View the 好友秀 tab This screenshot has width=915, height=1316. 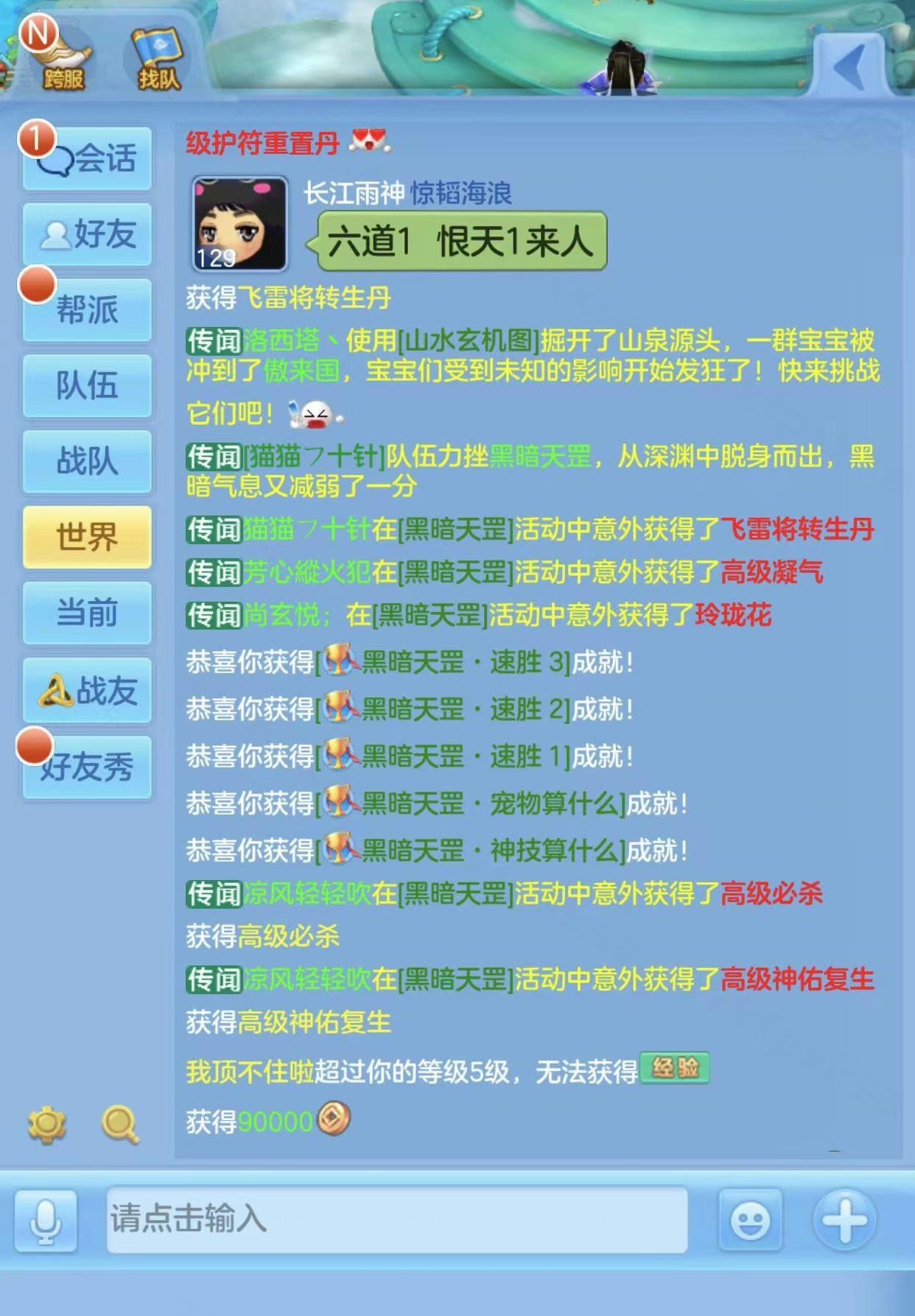click(87, 767)
